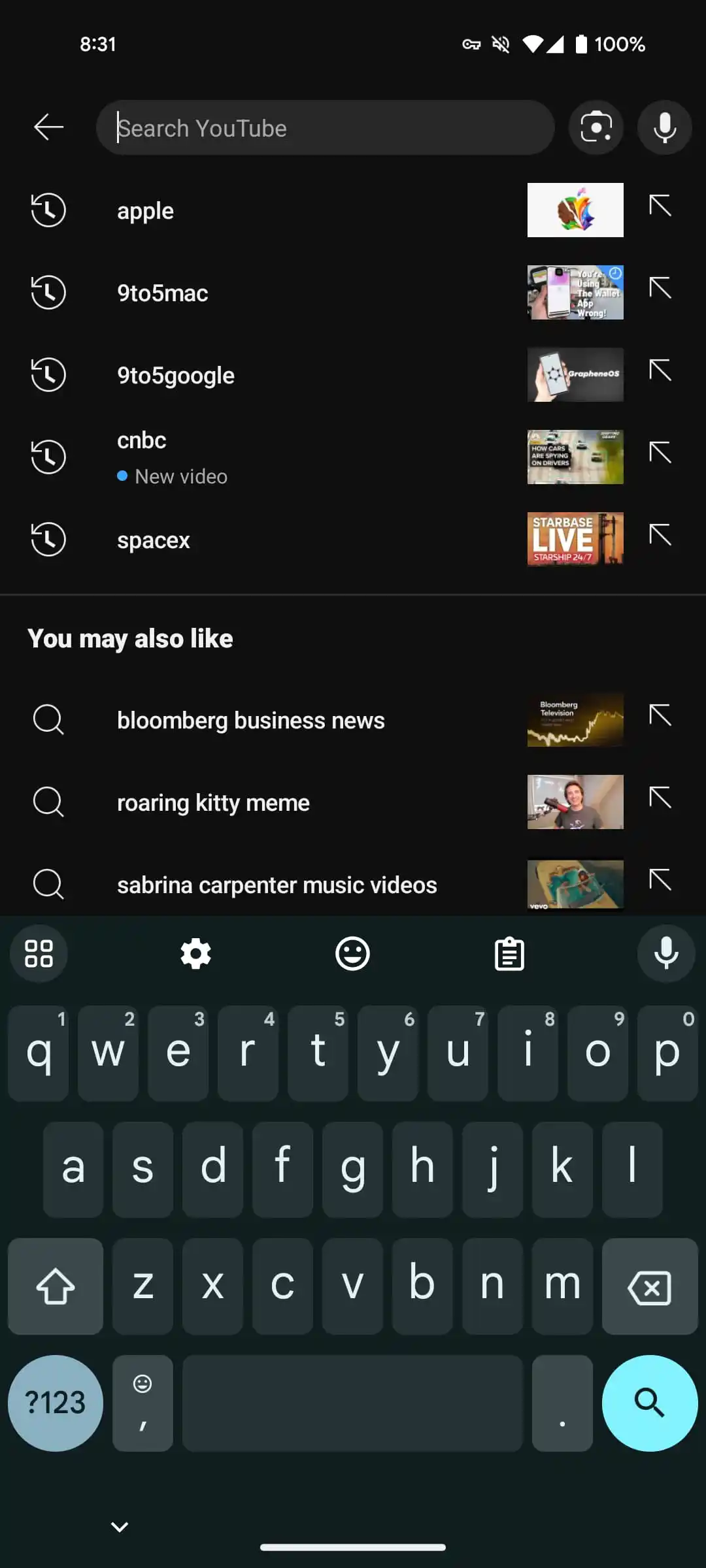Search again for "cnbc"

tap(141, 441)
